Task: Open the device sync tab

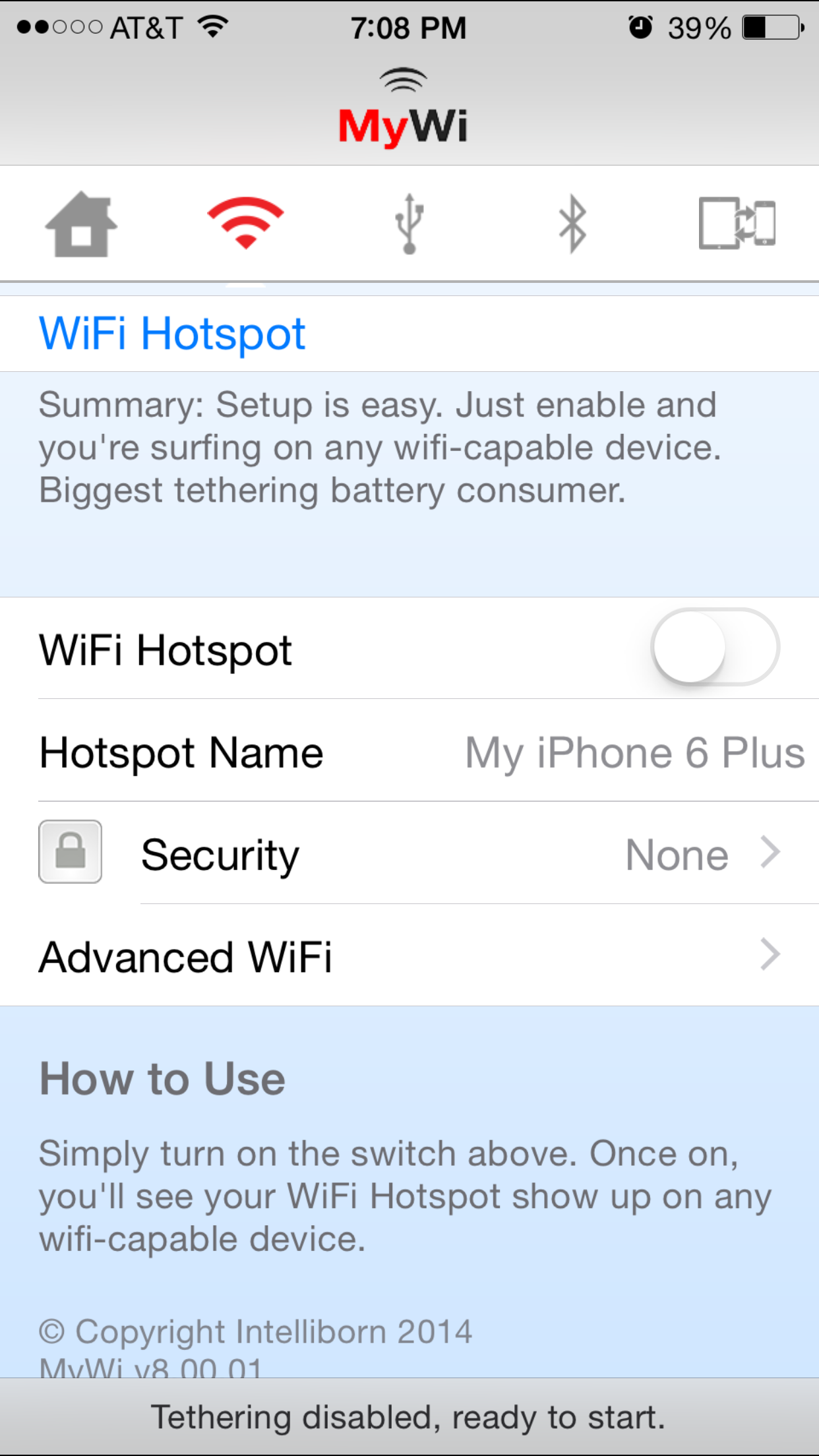Action: pyautogui.click(x=737, y=224)
